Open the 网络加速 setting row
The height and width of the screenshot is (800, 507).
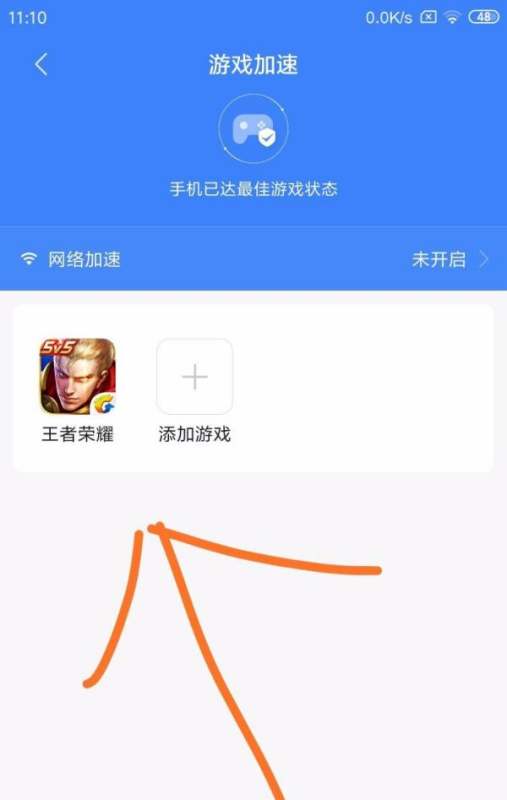[x=254, y=259]
